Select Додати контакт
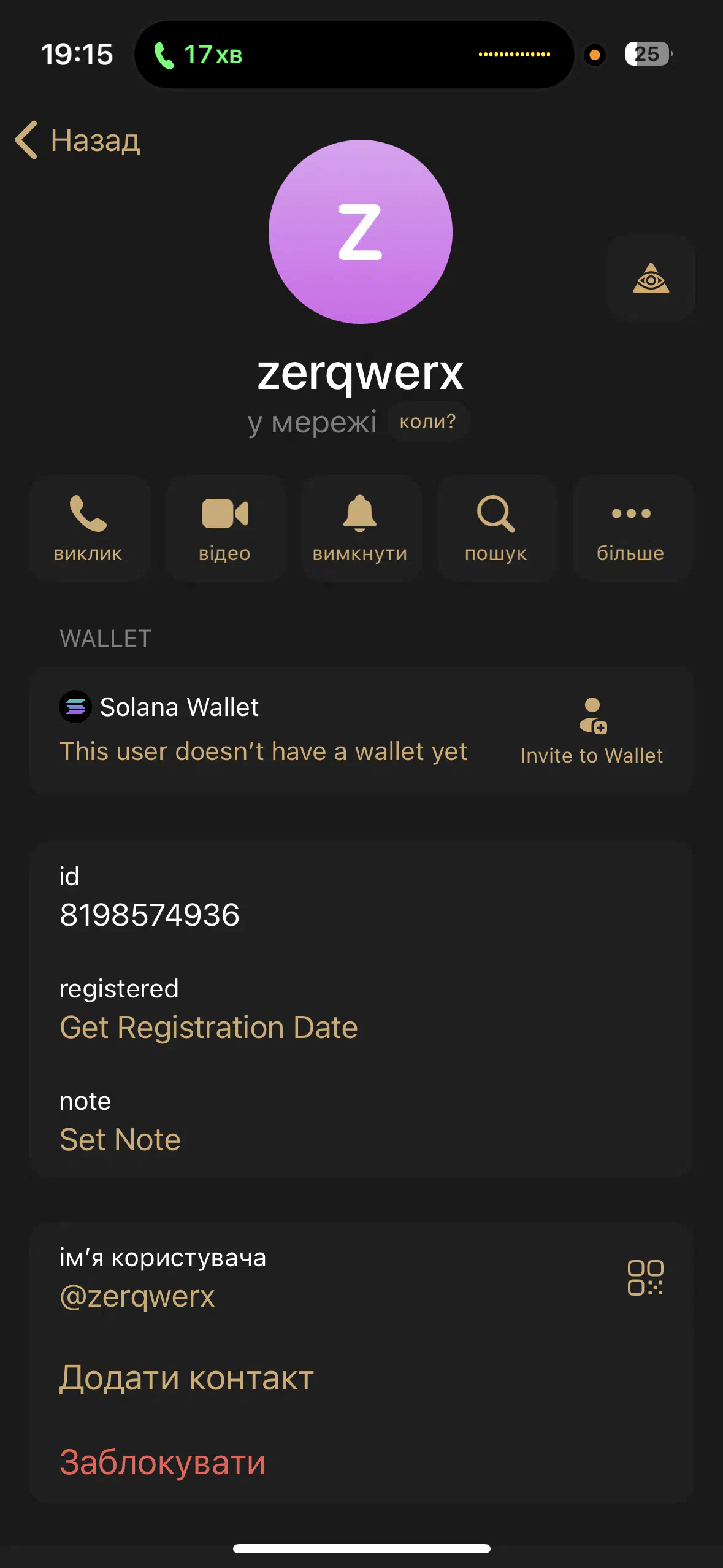The height and width of the screenshot is (1568, 723). click(186, 1378)
